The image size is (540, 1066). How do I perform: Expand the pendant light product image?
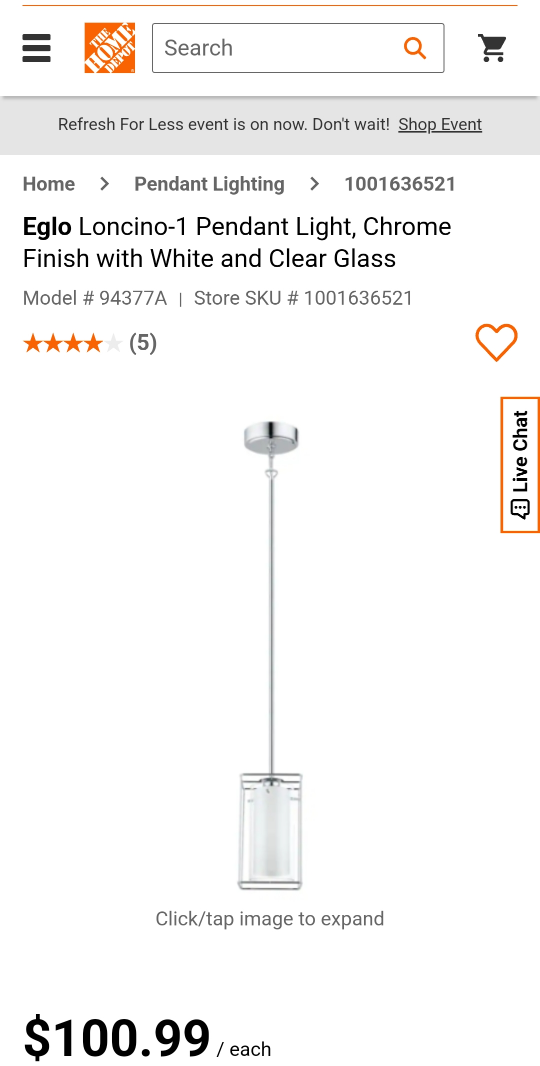[x=271, y=656]
